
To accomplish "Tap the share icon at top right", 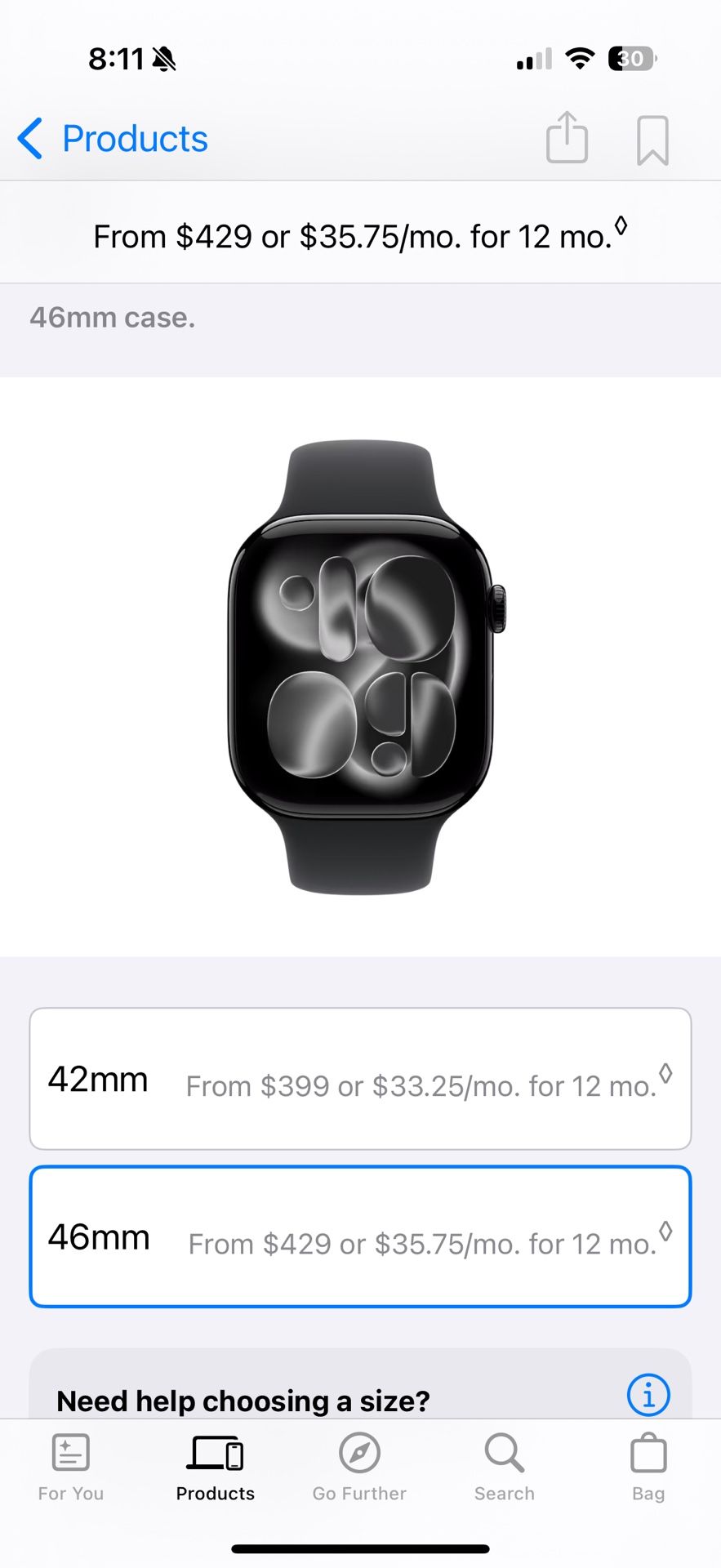I will point(567,139).
